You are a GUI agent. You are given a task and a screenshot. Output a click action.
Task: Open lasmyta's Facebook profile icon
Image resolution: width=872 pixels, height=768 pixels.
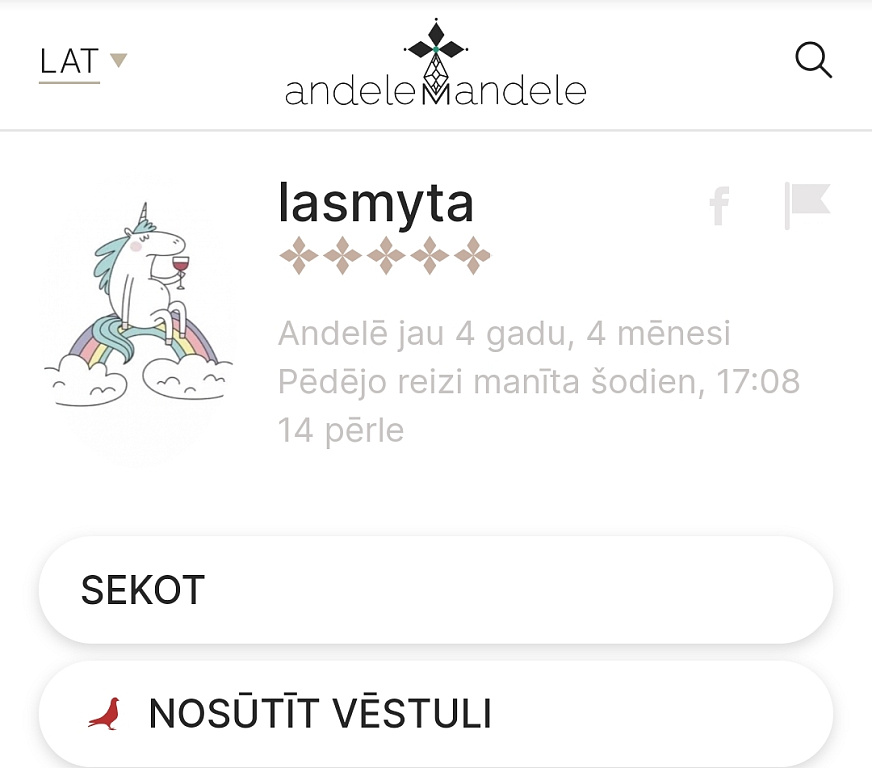point(719,206)
